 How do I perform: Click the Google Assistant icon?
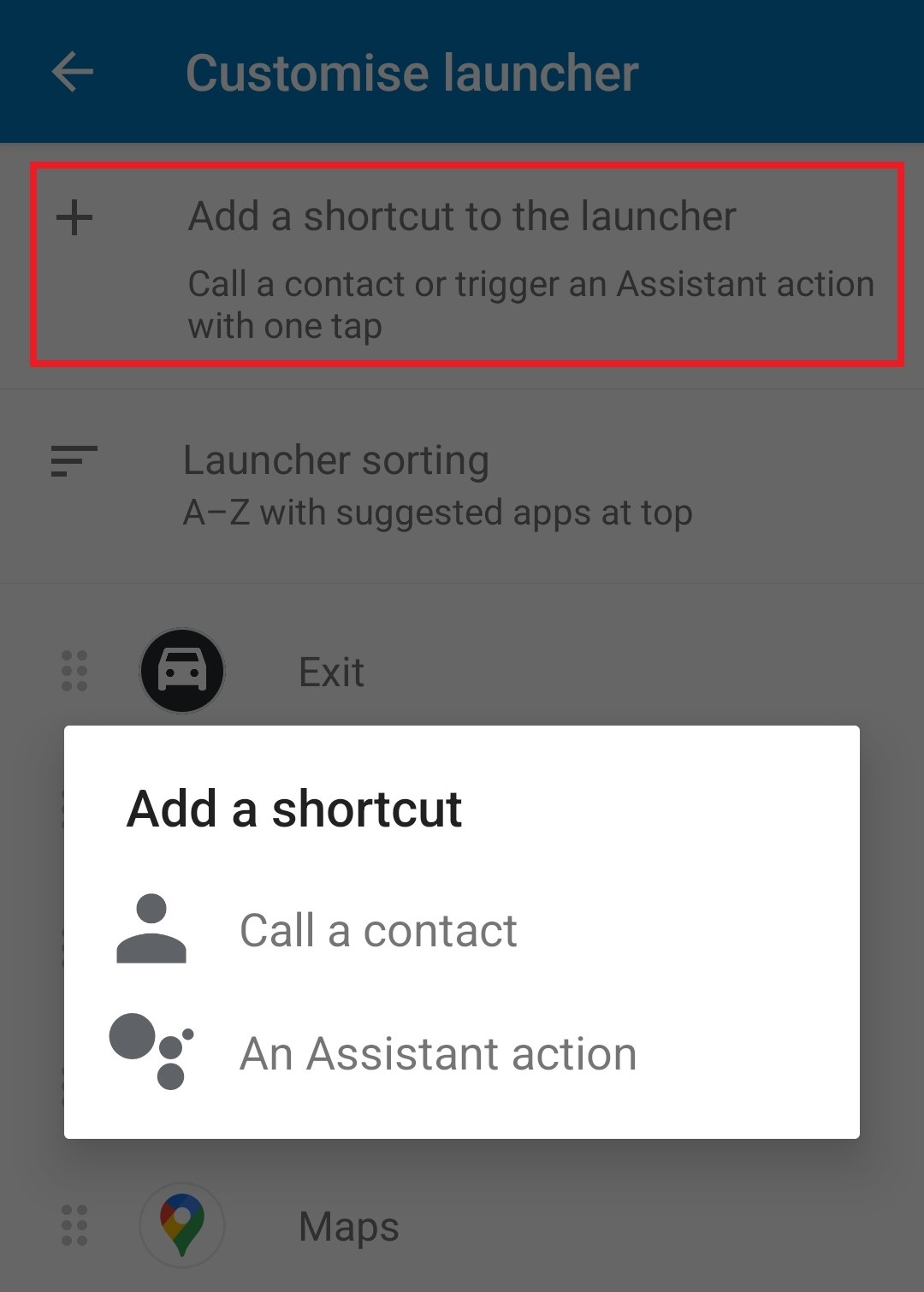pyautogui.click(x=151, y=1053)
